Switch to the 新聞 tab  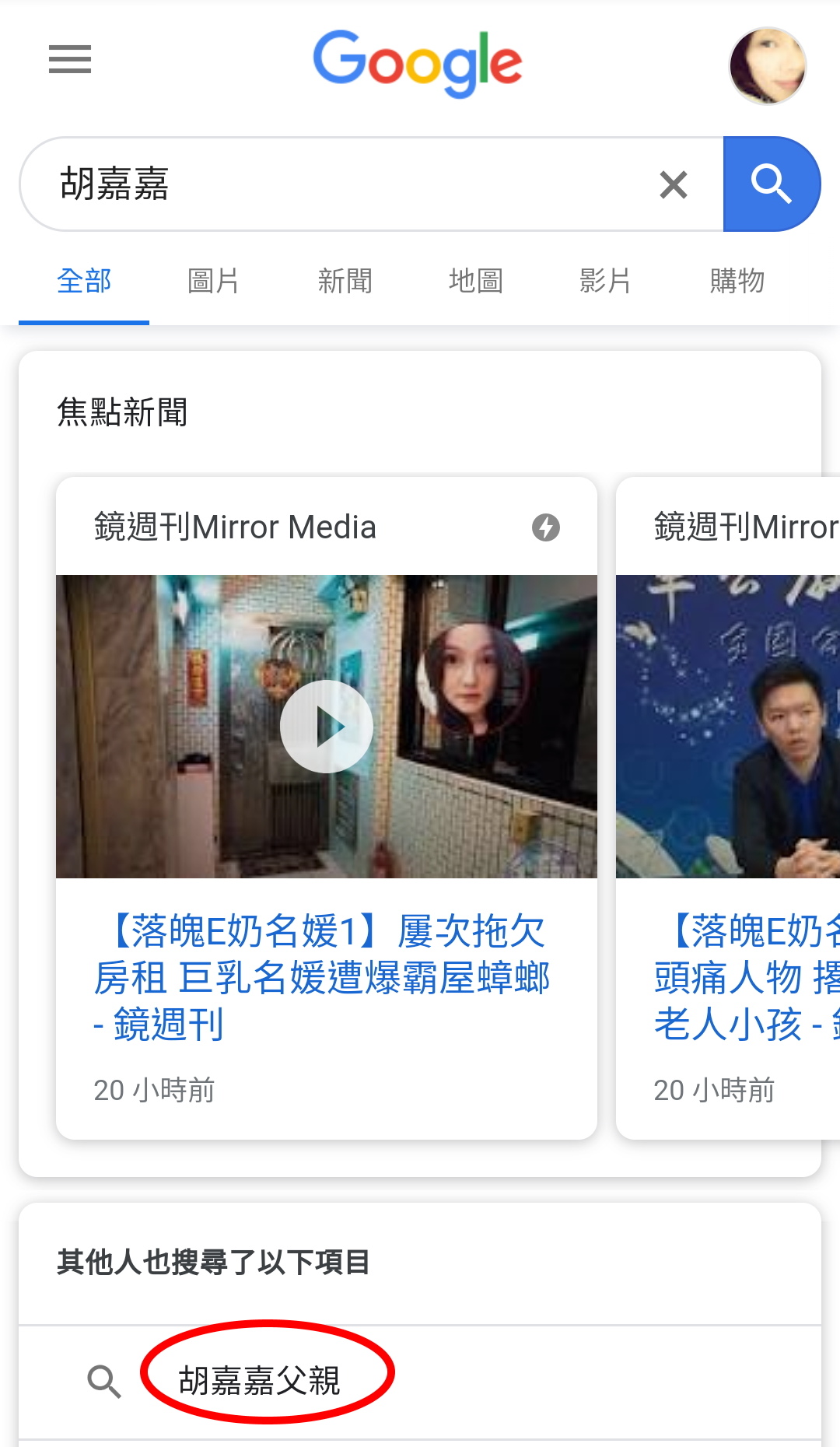click(345, 281)
